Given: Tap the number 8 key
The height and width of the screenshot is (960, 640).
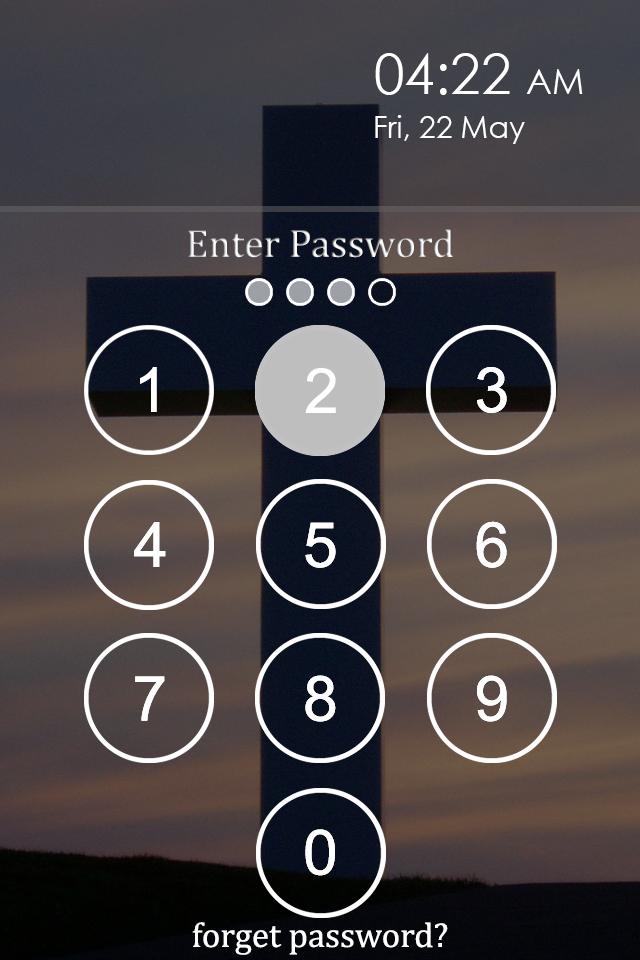Looking at the screenshot, I should (x=320, y=699).
